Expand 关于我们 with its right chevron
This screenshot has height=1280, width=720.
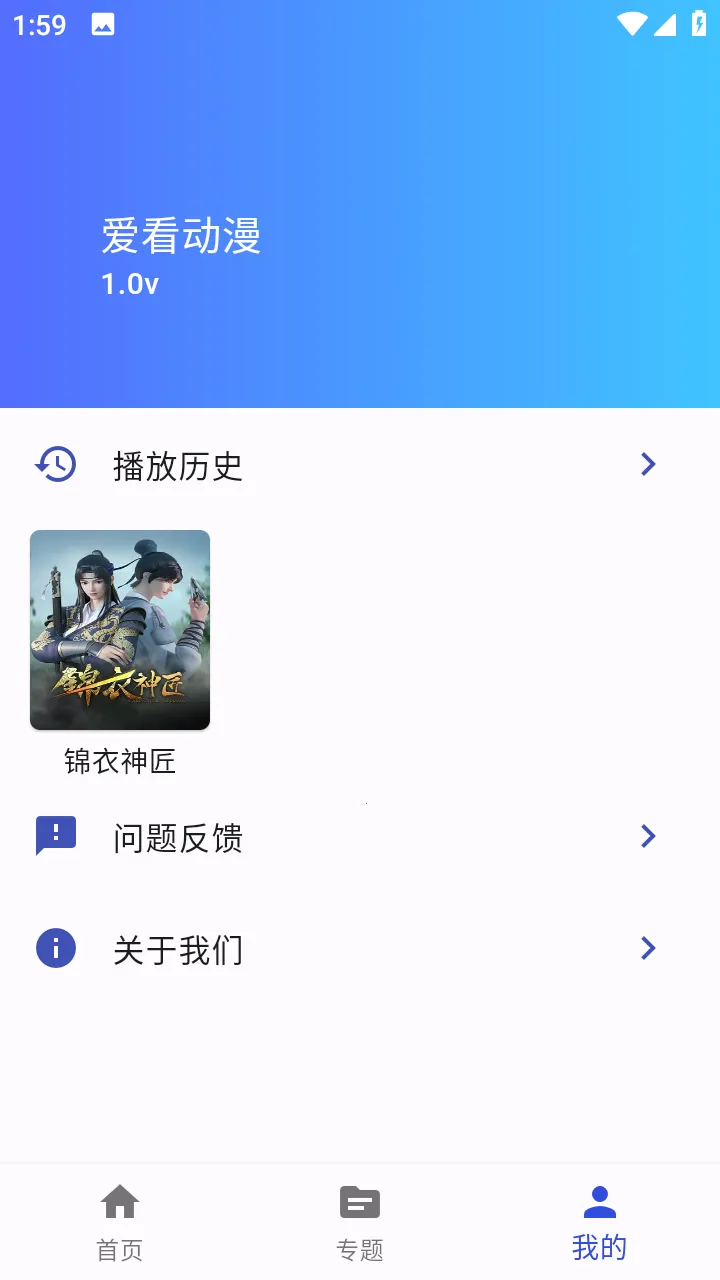pyautogui.click(x=648, y=948)
